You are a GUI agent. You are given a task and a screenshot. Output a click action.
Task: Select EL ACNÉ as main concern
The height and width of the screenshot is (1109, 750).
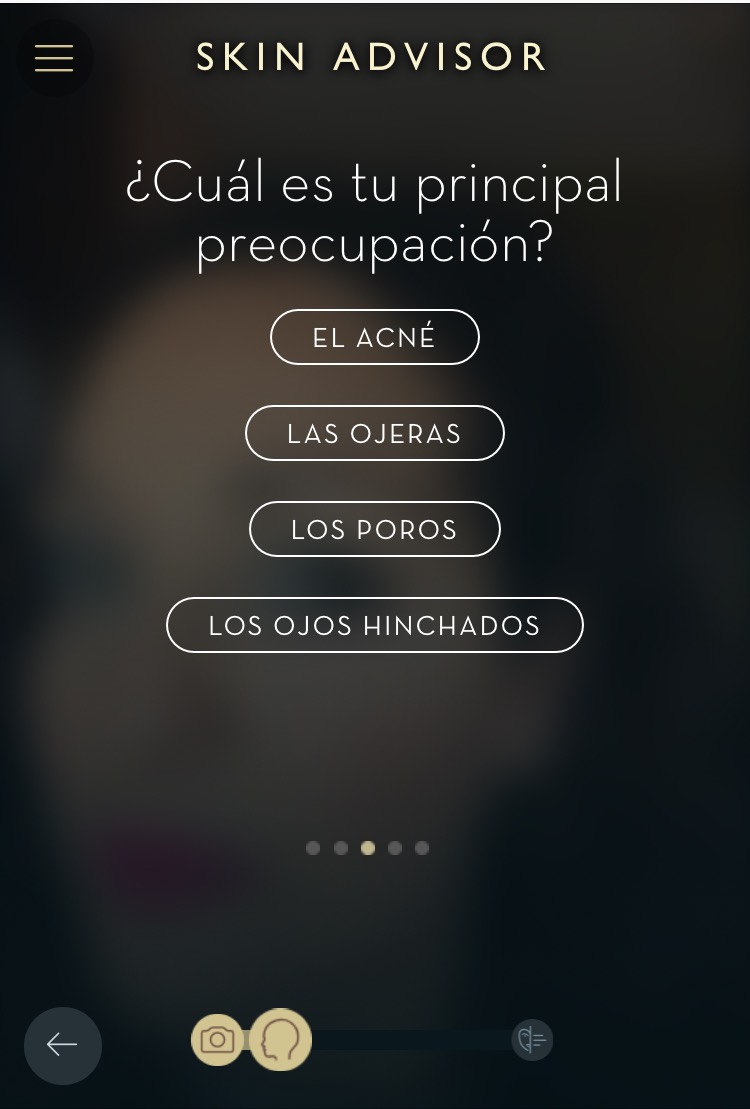[375, 337]
